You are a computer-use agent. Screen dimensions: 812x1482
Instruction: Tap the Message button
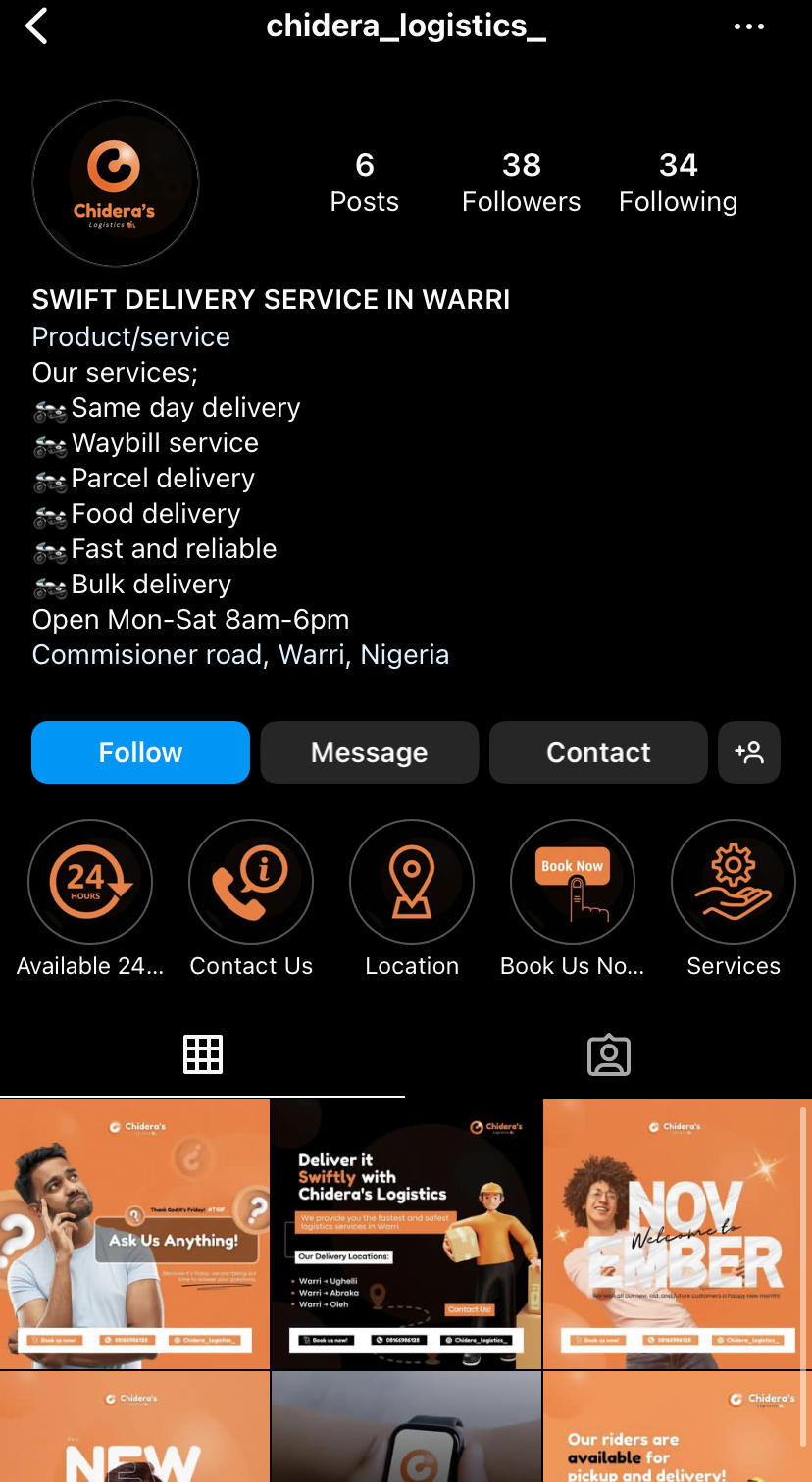[x=369, y=752]
